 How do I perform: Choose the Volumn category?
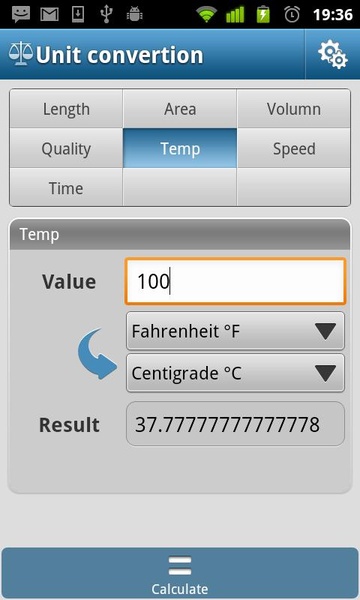(293, 109)
